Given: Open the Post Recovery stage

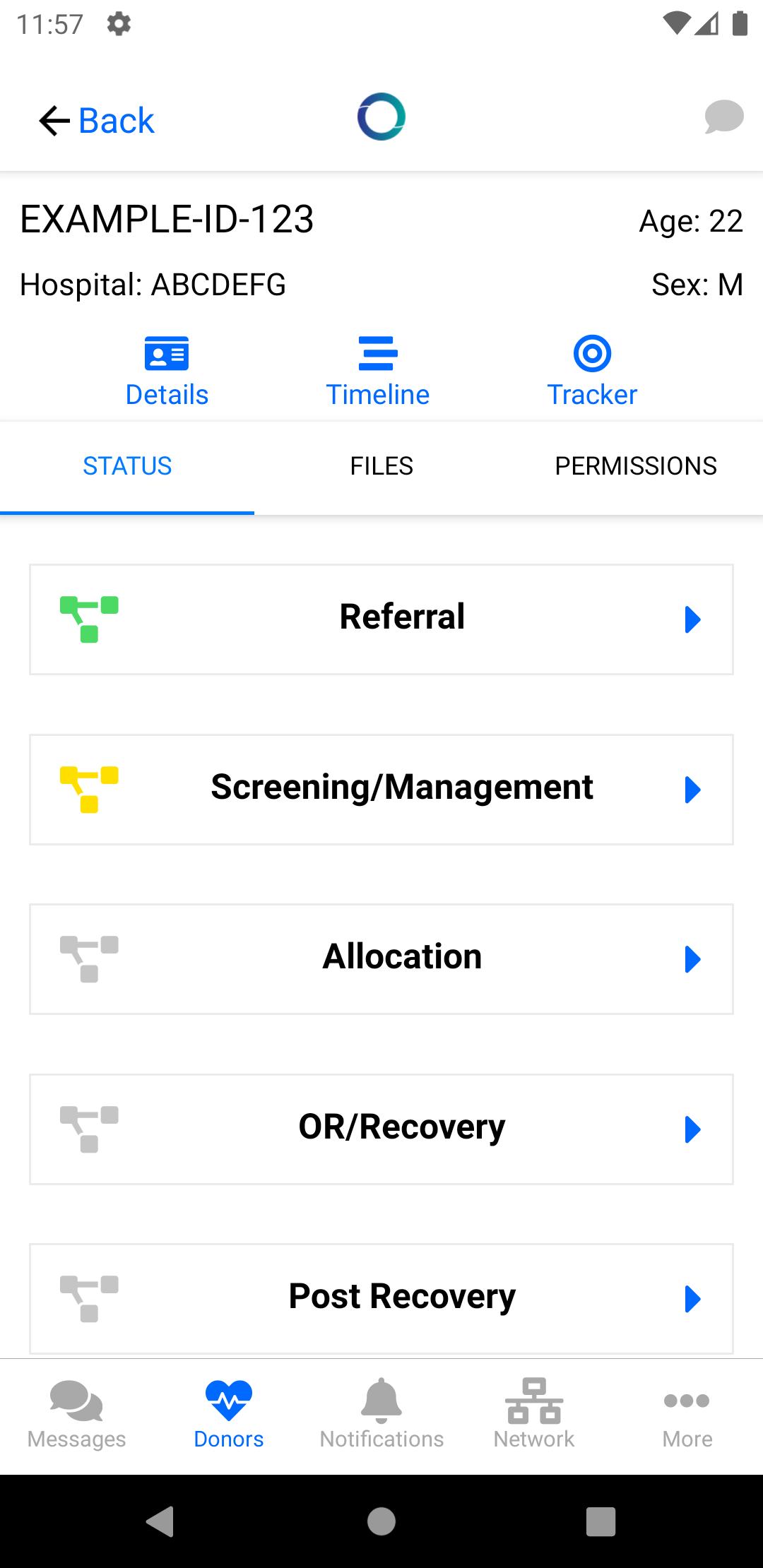Looking at the screenshot, I should 381,1299.
